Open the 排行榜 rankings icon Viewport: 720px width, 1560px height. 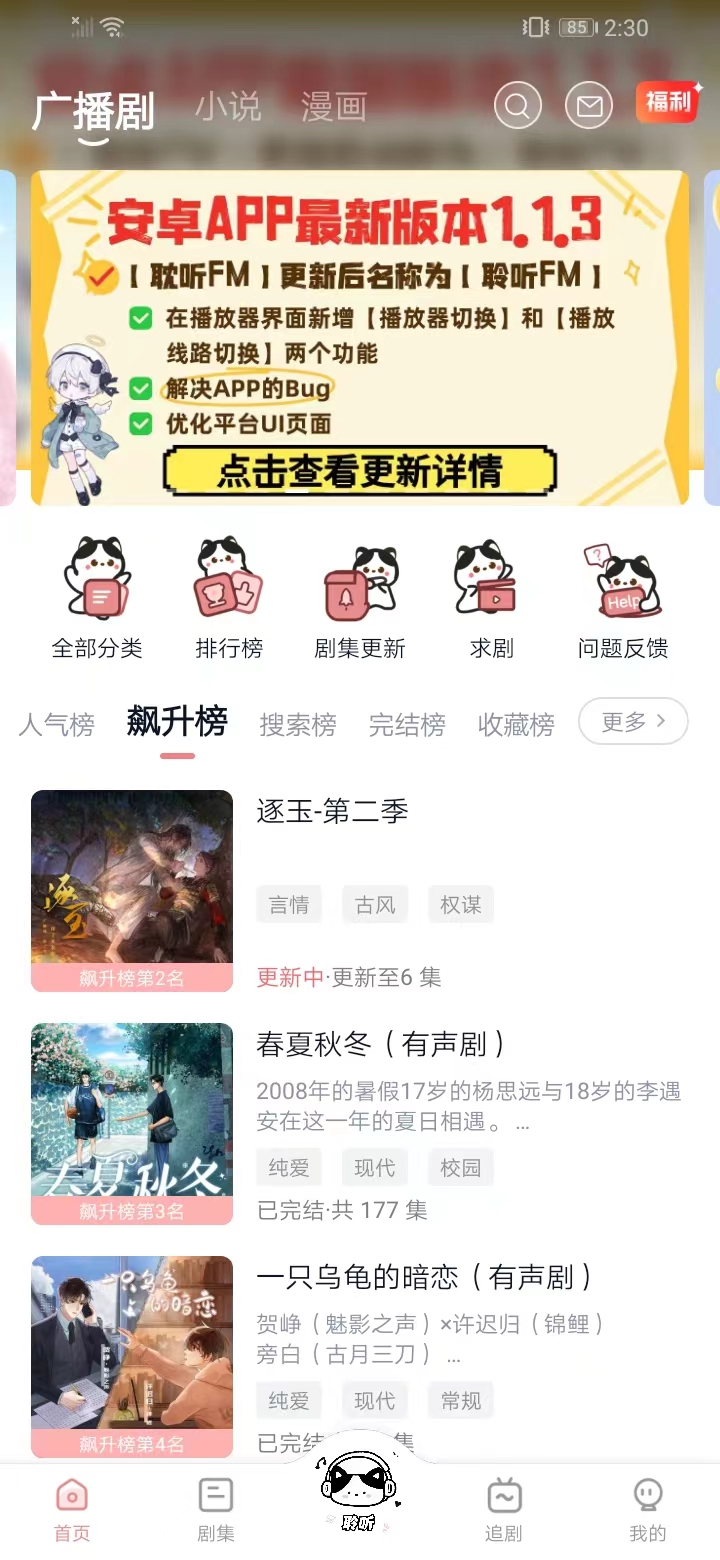[228, 595]
